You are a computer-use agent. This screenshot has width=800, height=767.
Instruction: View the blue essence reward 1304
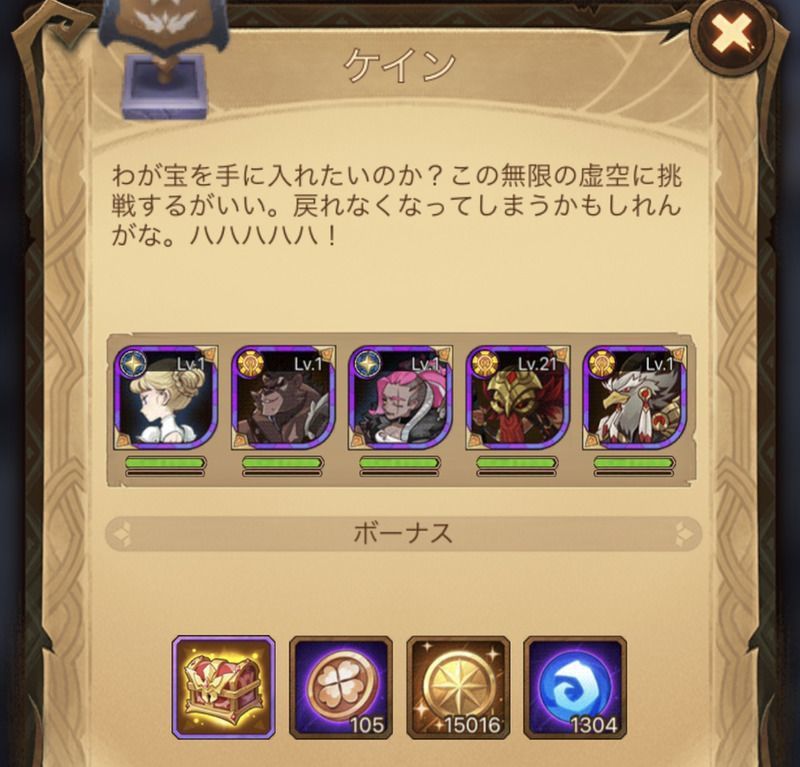(575, 686)
